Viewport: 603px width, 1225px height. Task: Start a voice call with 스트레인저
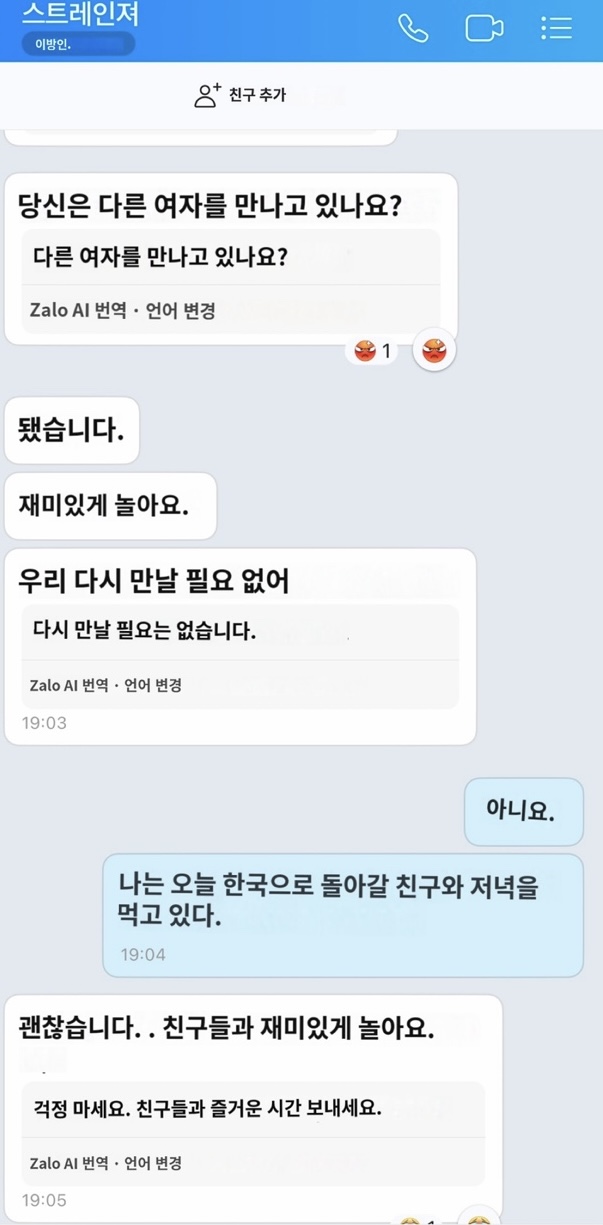(412, 28)
